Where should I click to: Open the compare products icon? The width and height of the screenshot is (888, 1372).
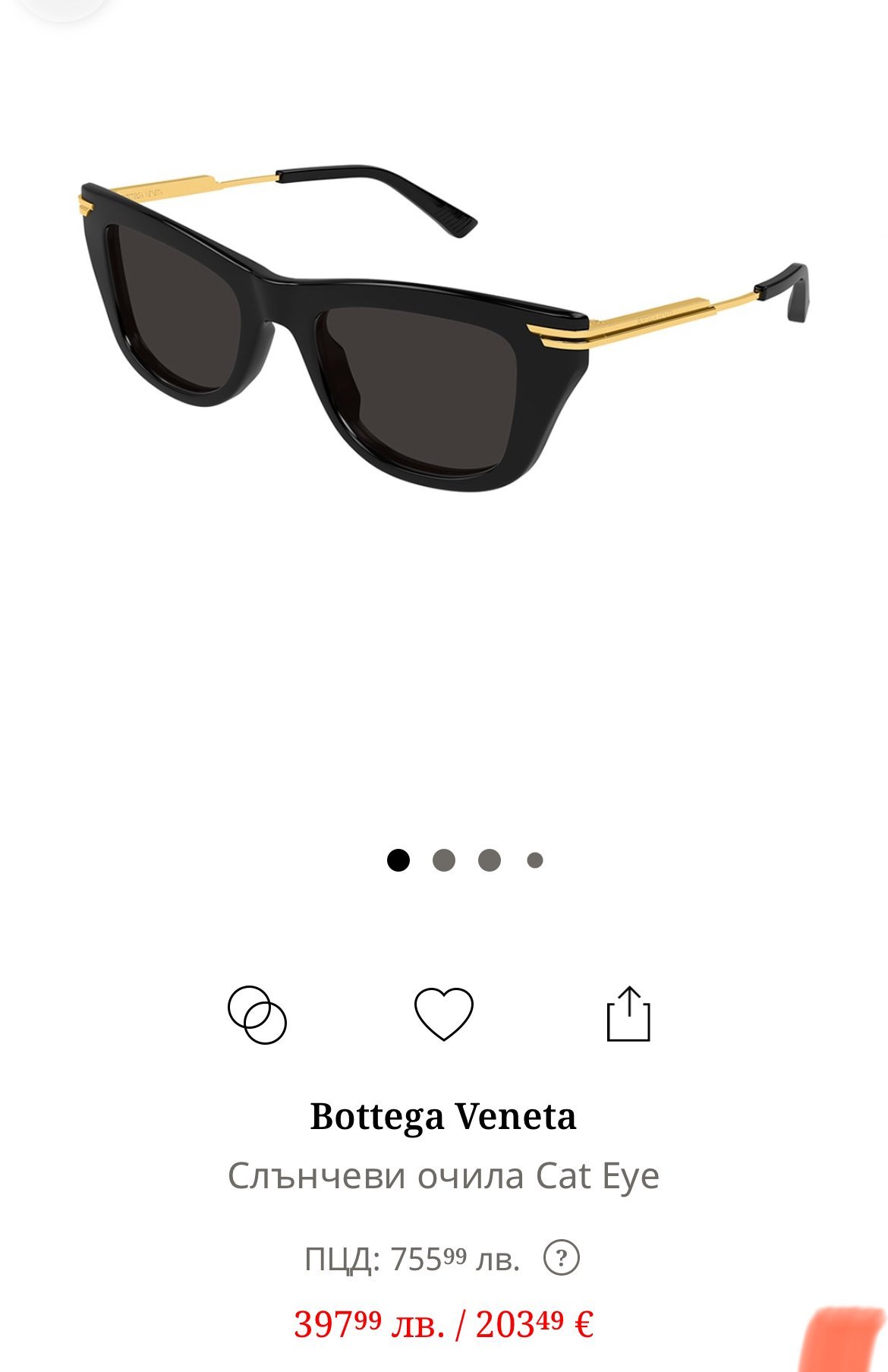click(257, 1014)
